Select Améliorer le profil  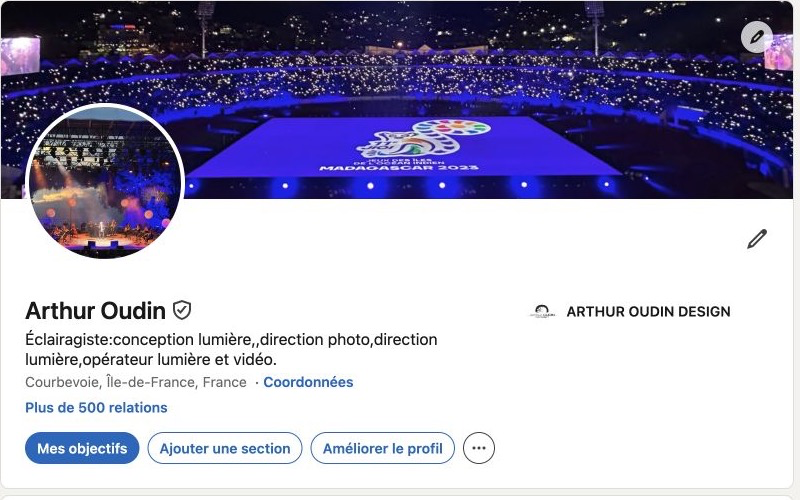click(x=383, y=448)
